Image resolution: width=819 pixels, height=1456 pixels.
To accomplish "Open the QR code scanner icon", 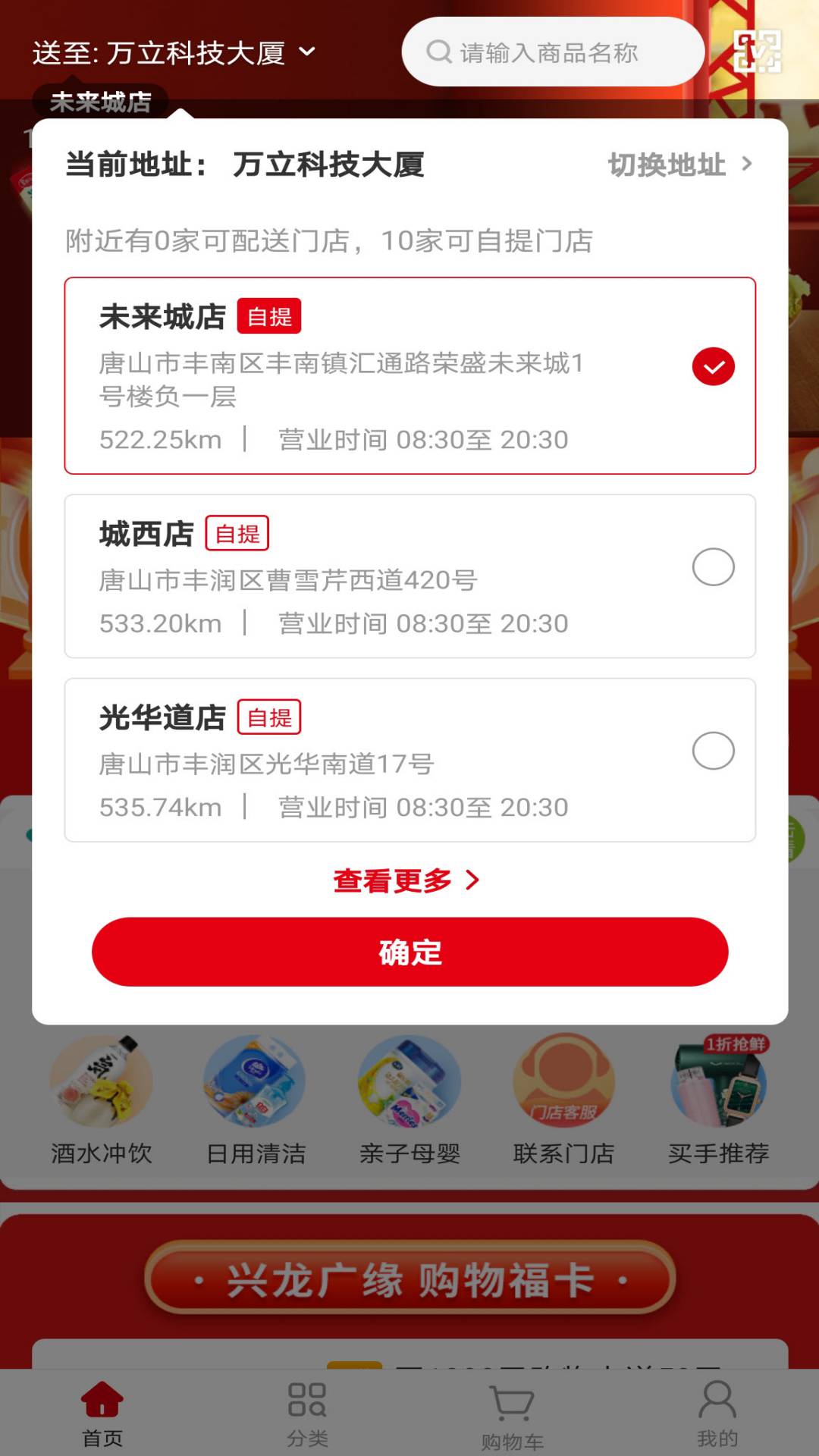I will (x=757, y=52).
